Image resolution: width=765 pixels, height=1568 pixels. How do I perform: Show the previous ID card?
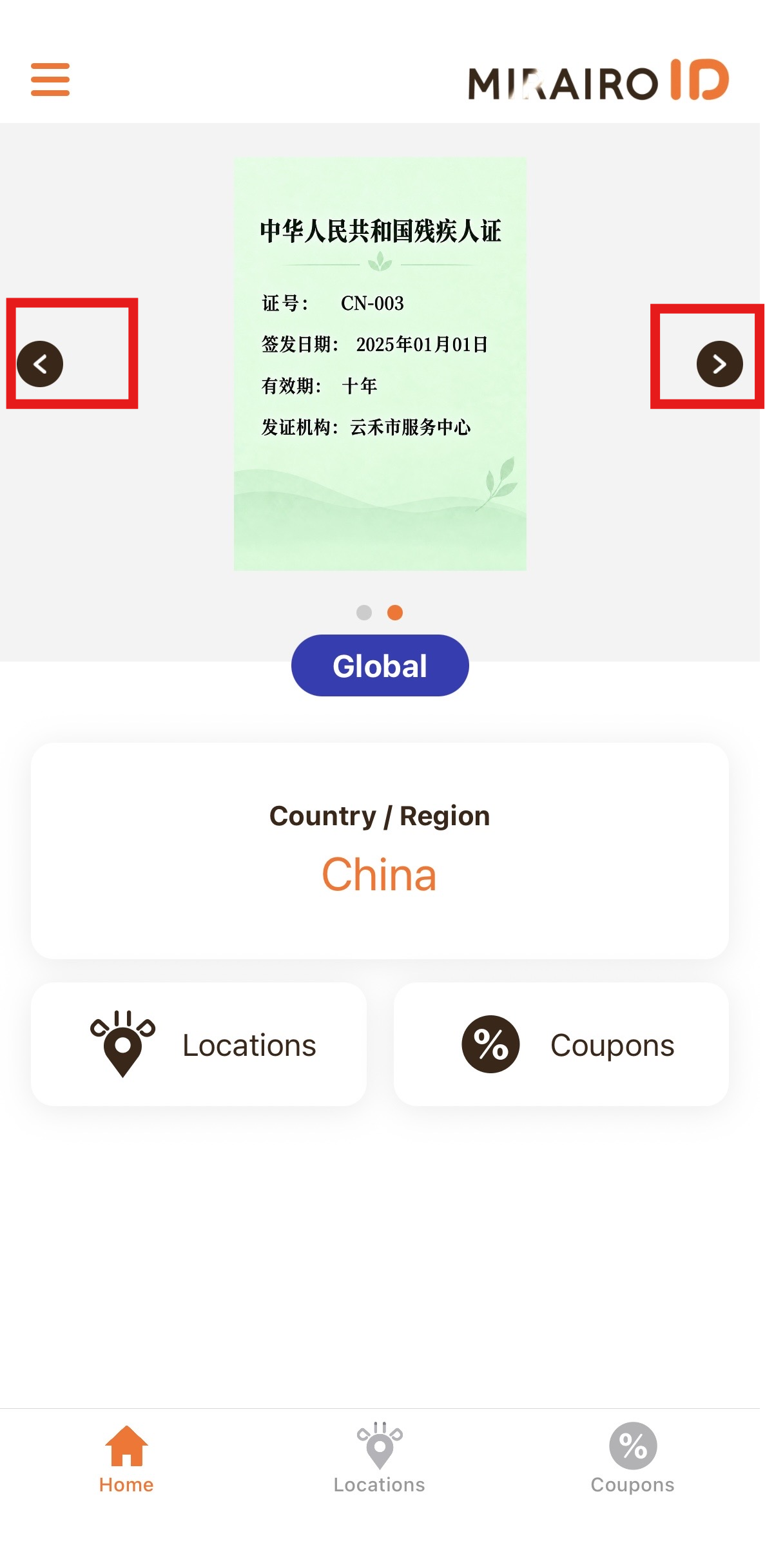[x=40, y=364]
